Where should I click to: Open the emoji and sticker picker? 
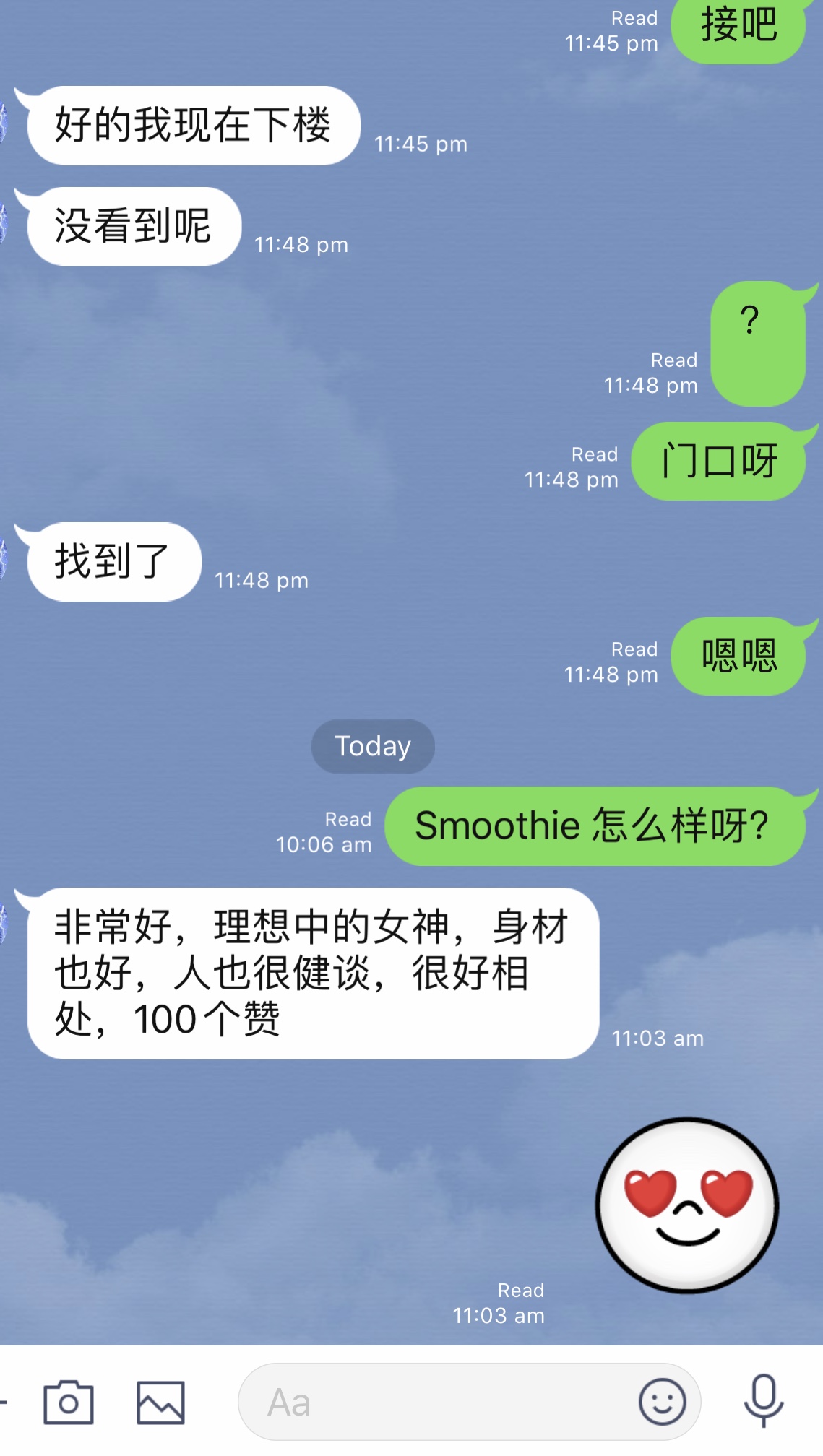coord(661,1402)
